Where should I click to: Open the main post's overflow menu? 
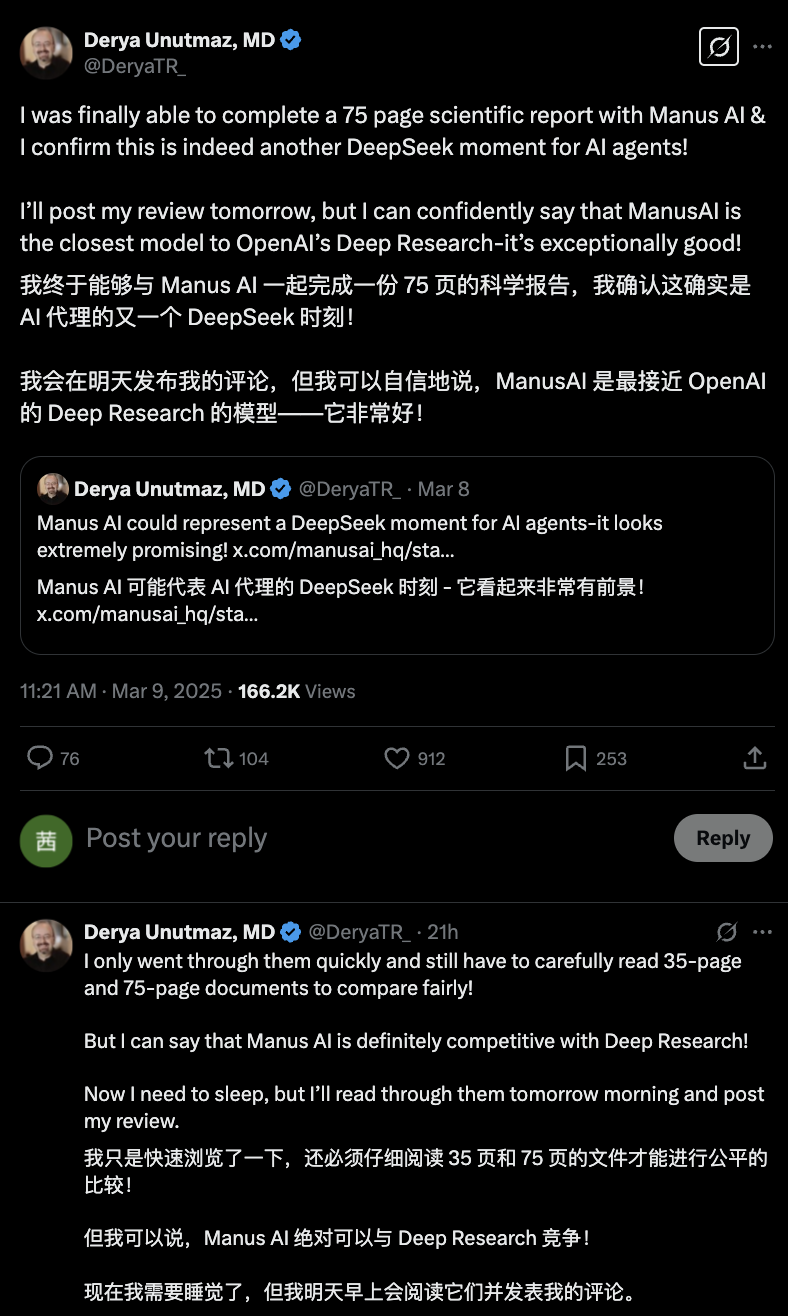click(x=762, y=46)
